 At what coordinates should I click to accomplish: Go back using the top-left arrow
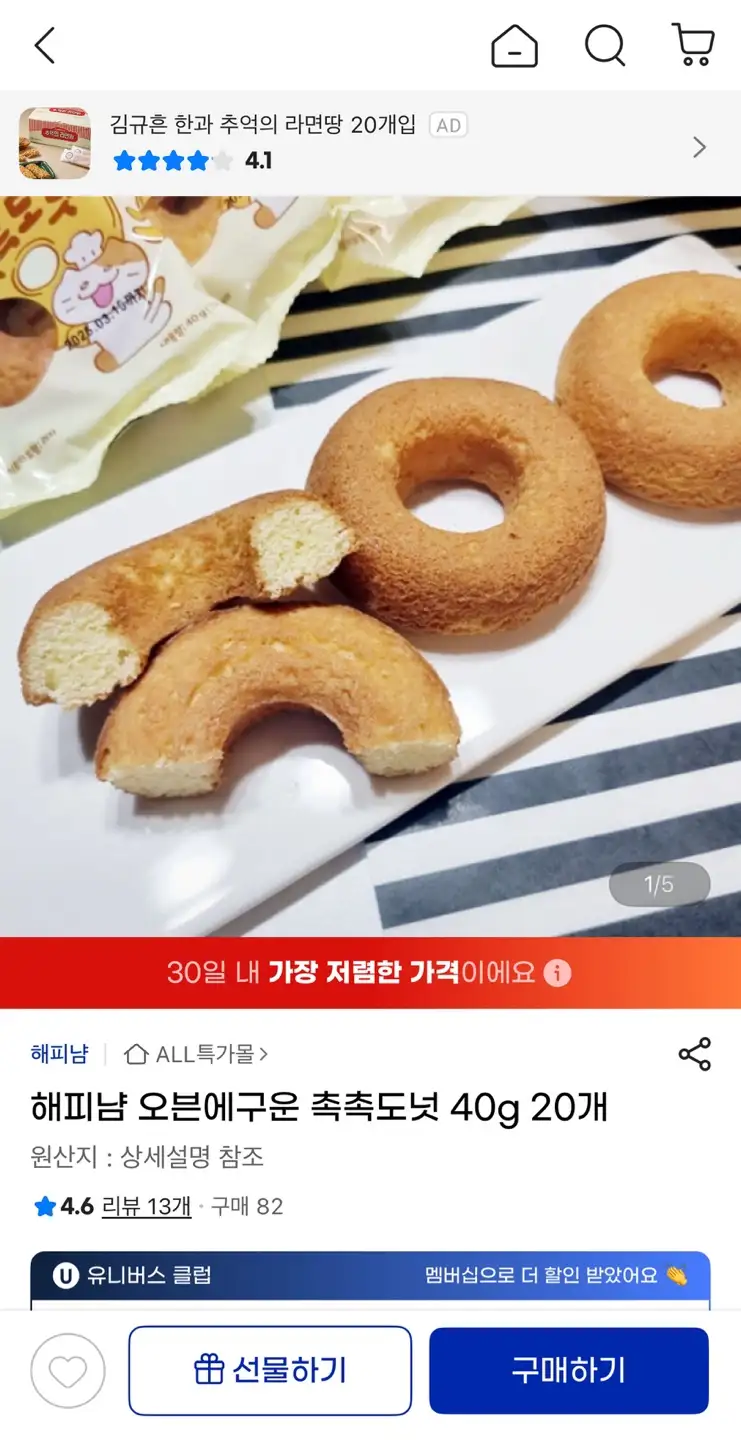pos(45,46)
